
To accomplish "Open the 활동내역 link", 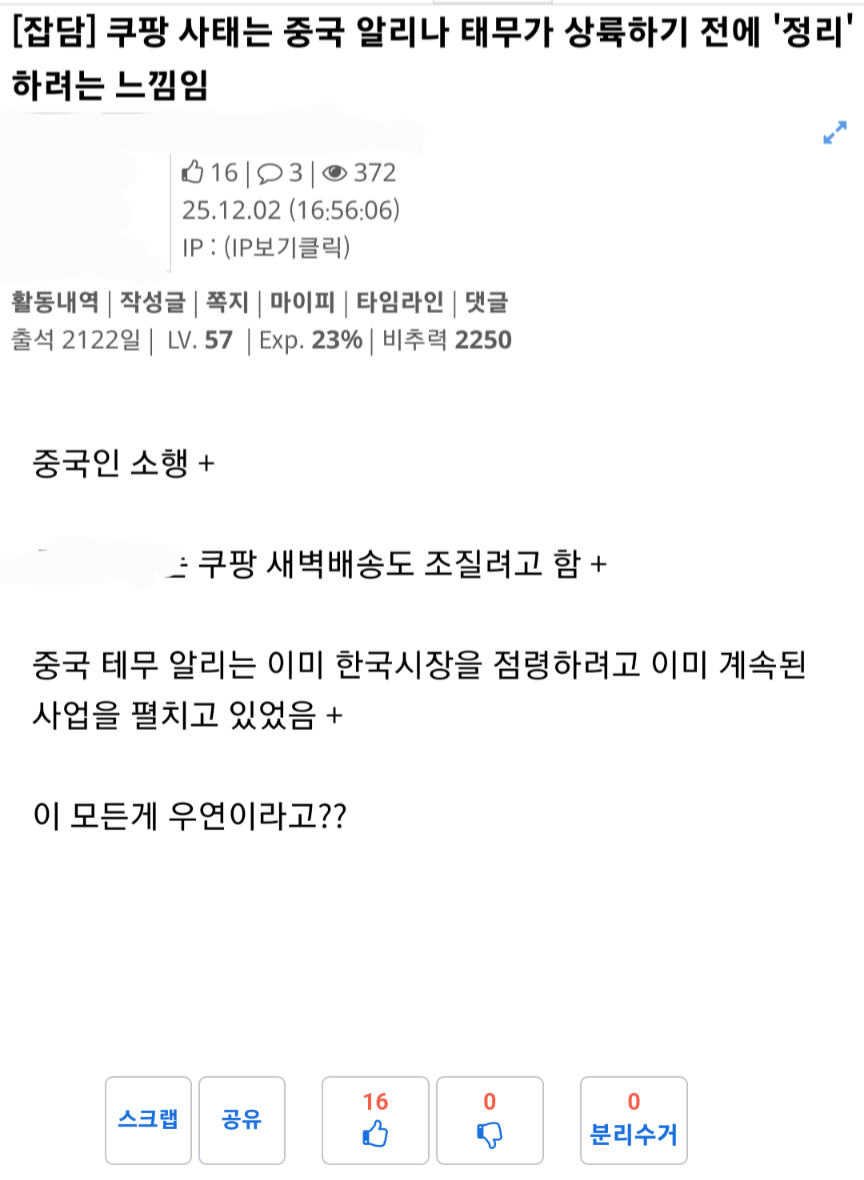I will coord(55,302).
